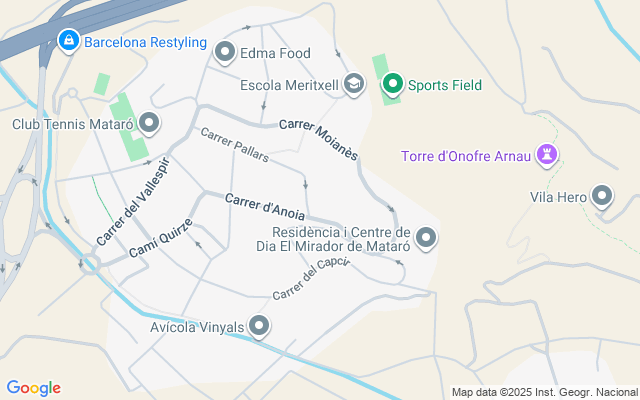Select the Edma Food marker
Screen dimensions: 640x400
226,53
